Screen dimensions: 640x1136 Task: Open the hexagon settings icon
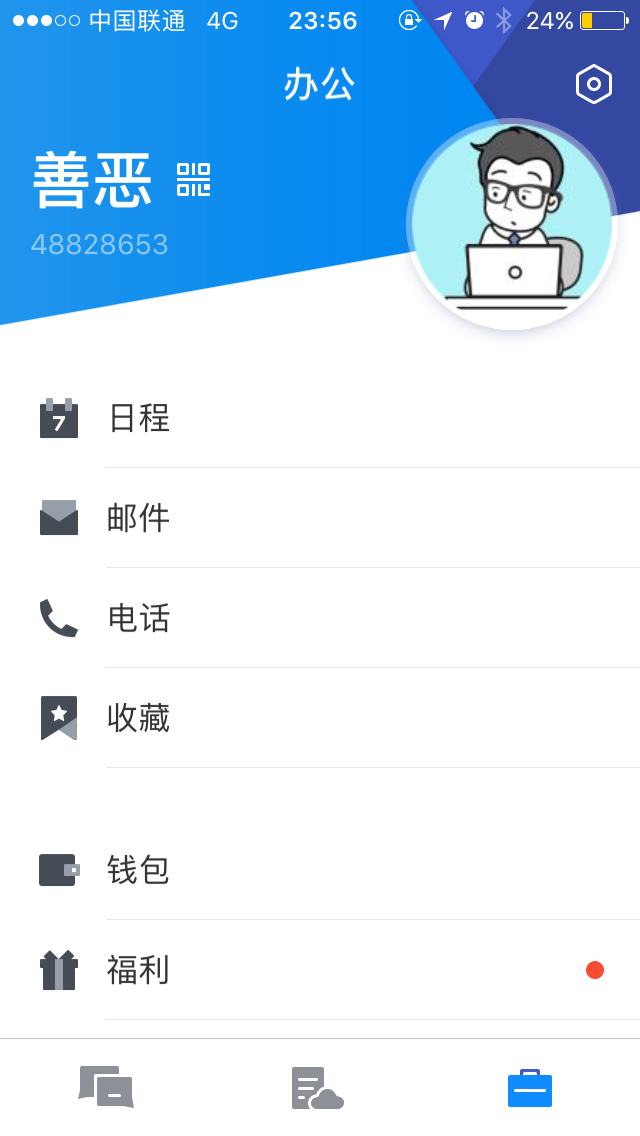(x=593, y=84)
